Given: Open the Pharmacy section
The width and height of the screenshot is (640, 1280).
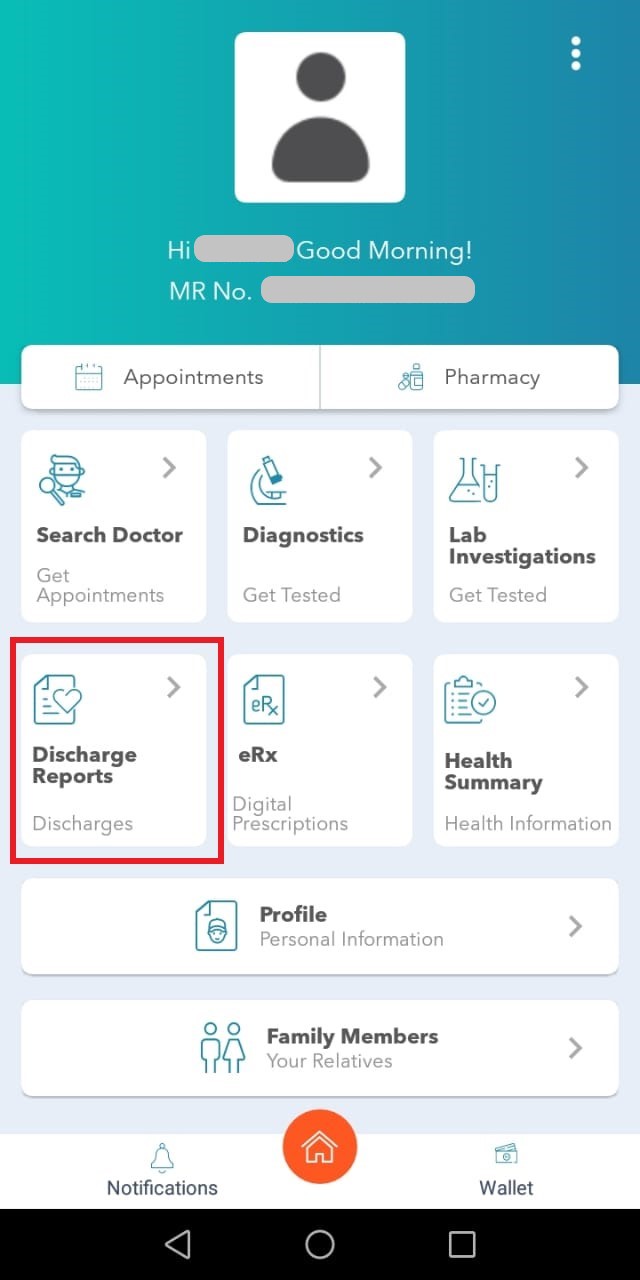Looking at the screenshot, I should pyautogui.click(x=469, y=377).
